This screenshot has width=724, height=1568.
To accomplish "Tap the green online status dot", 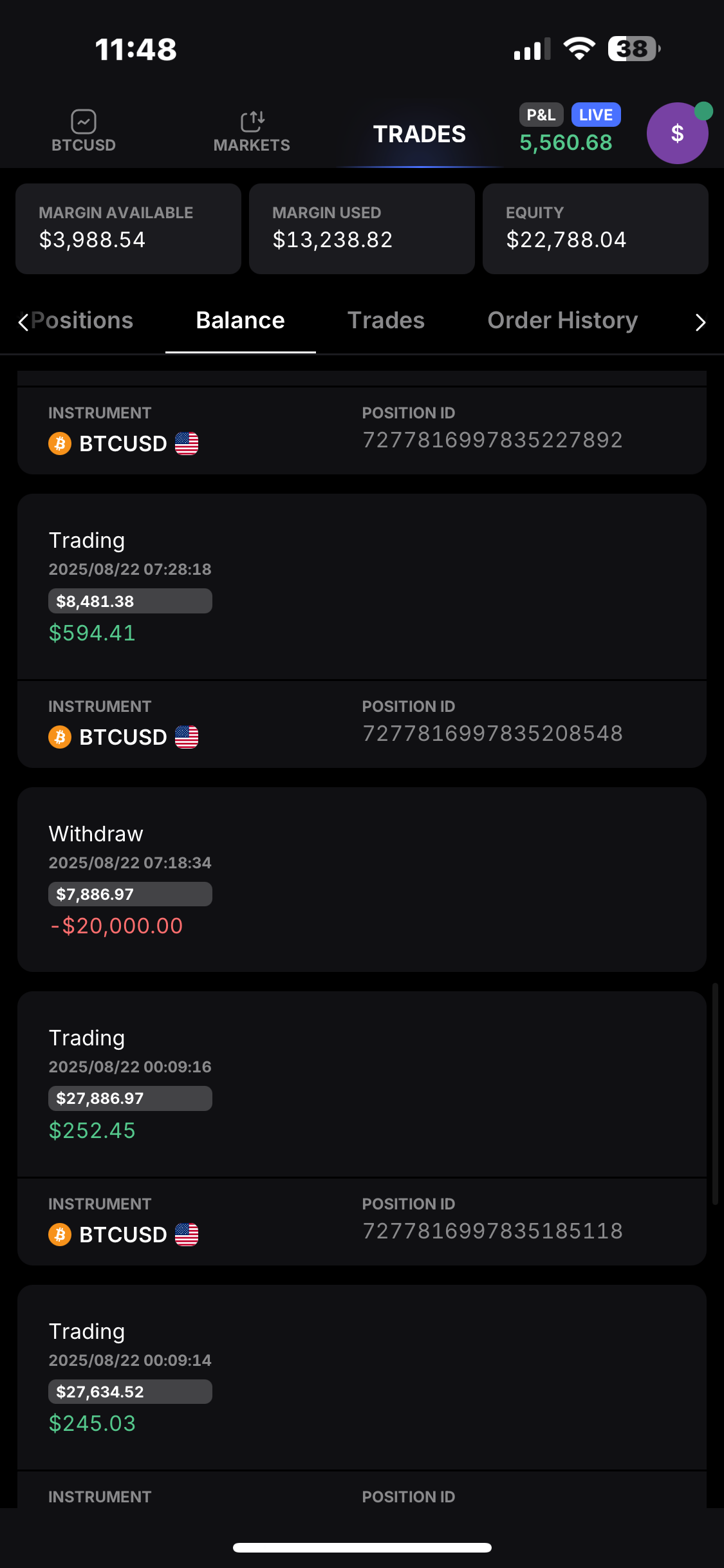I will [x=703, y=109].
